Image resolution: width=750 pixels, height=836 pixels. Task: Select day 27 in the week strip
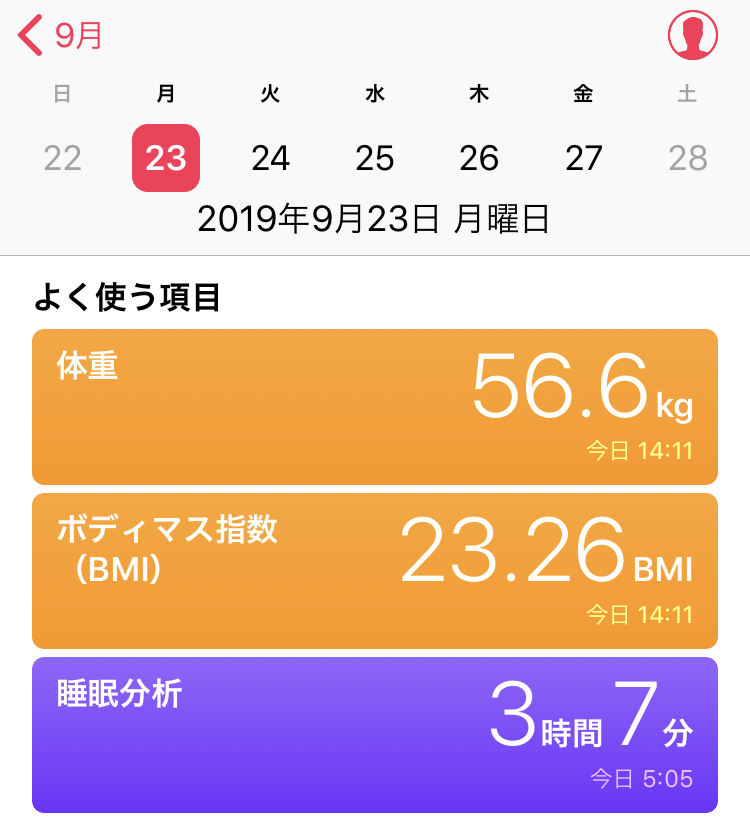[x=583, y=158]
